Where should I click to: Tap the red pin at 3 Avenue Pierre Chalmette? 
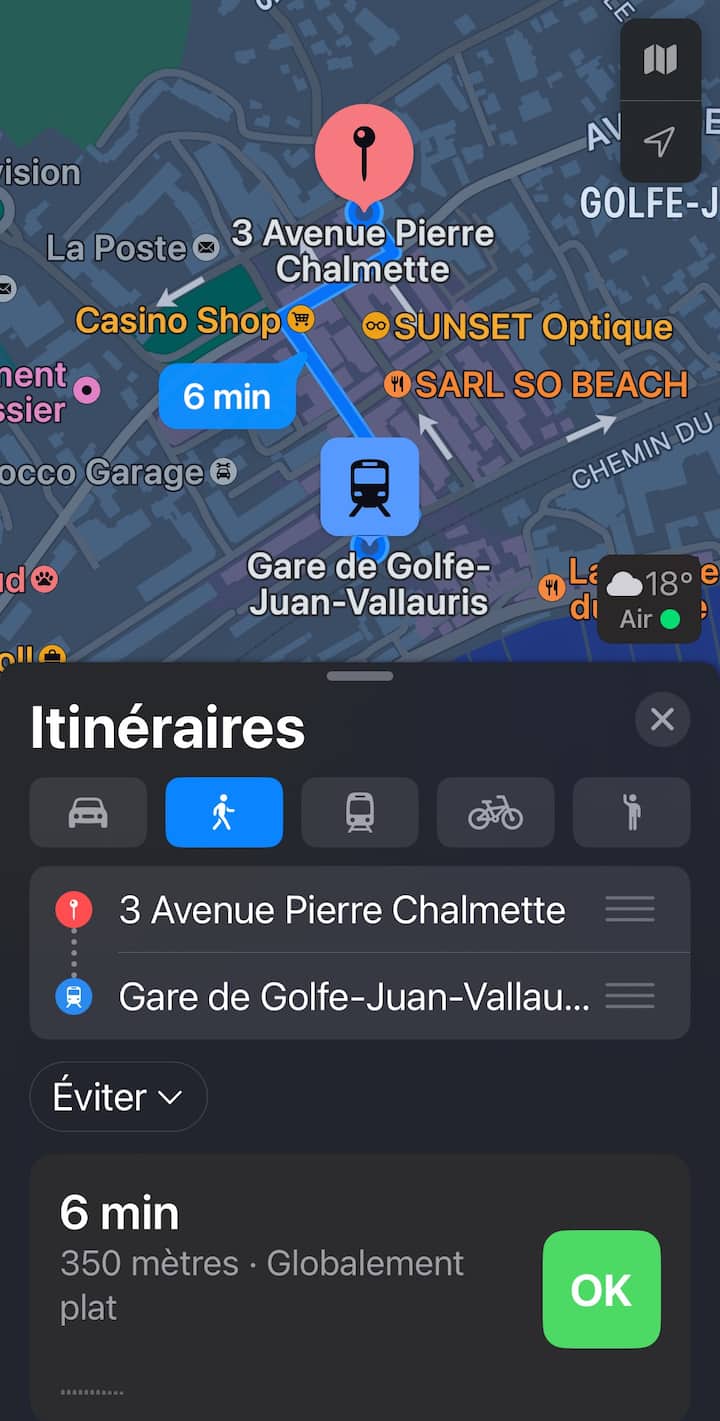click(x=364, y=153)
